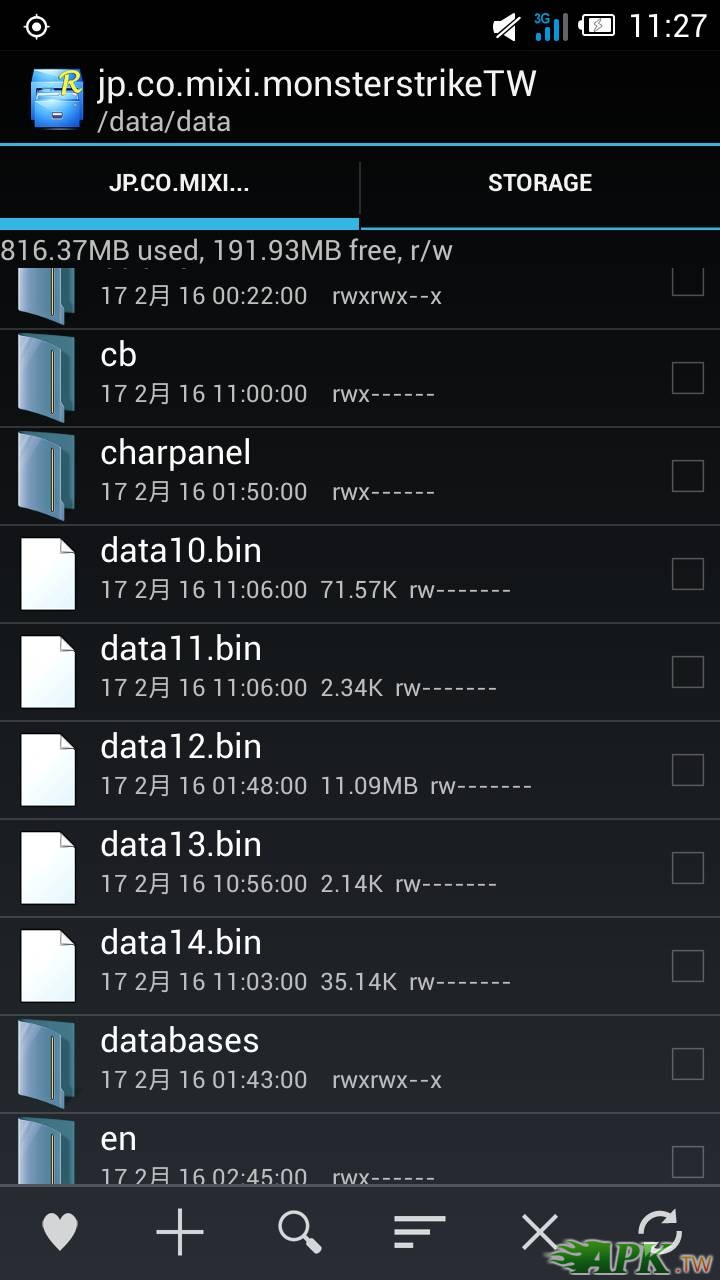
Task: Switch to the STORAGE tab
Action: (540, 183)
